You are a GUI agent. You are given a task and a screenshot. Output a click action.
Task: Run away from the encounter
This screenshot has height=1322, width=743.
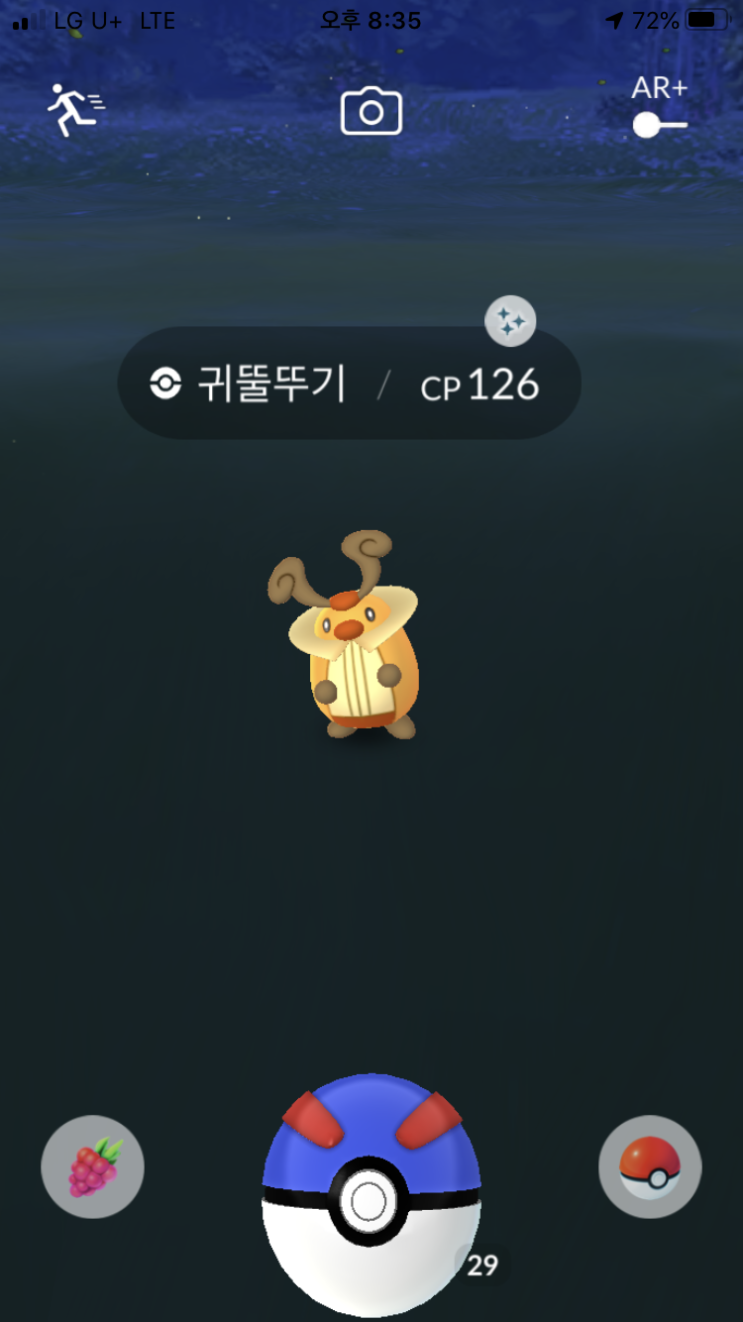(76, 110)
